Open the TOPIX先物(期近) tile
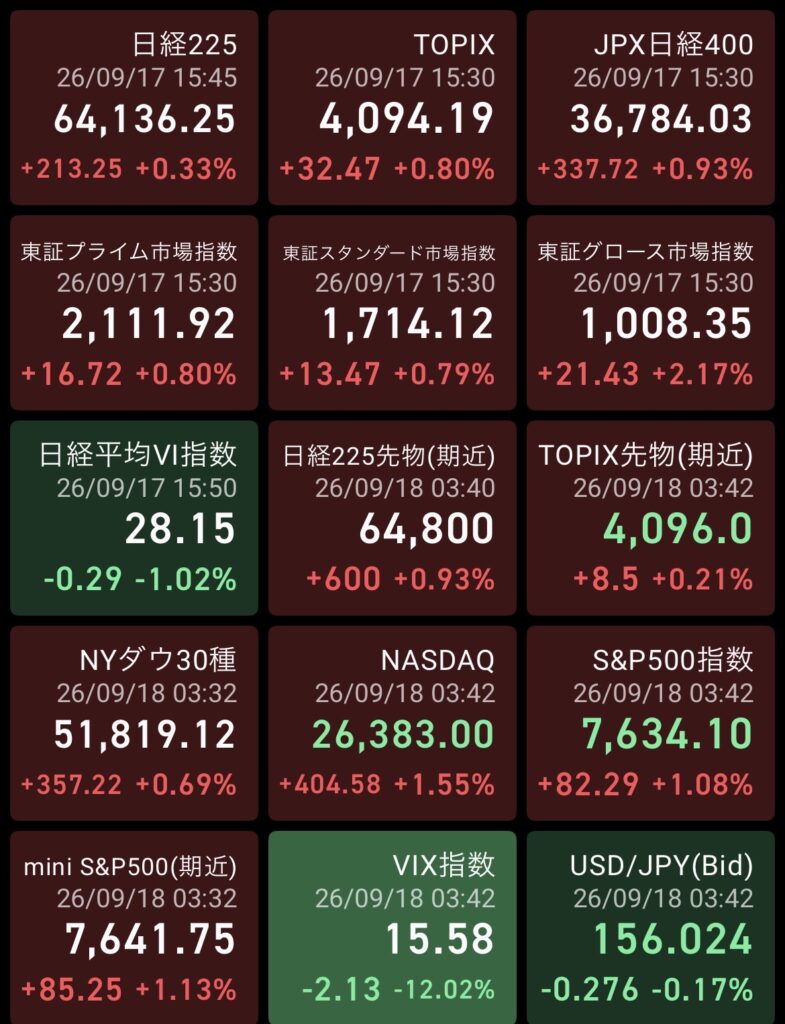Viewport: 785px width, 1024px height. click(x=650, y=518)
